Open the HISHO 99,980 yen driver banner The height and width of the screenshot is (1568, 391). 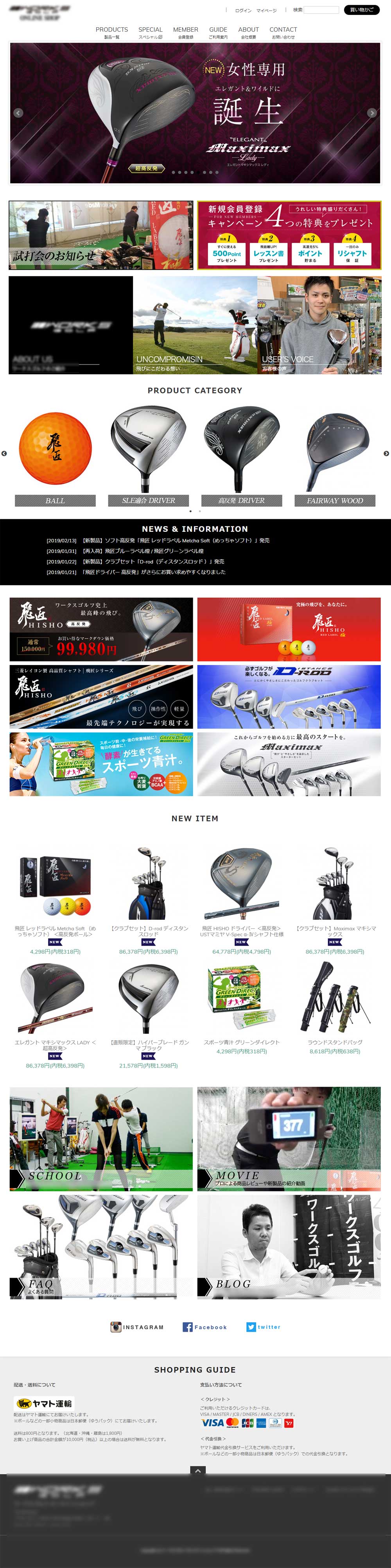[x=101, y=629]
